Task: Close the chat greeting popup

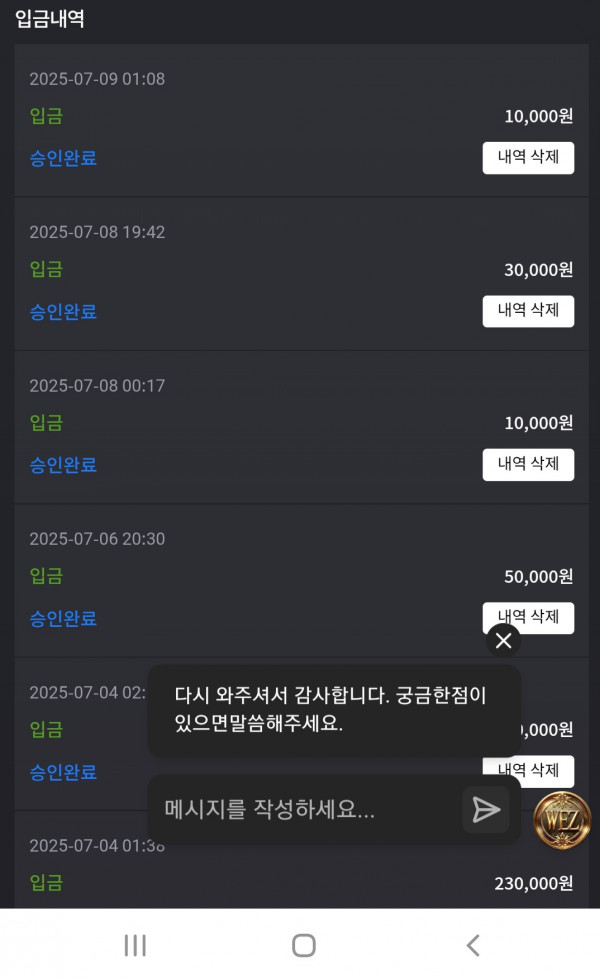Action: point(503,641)
